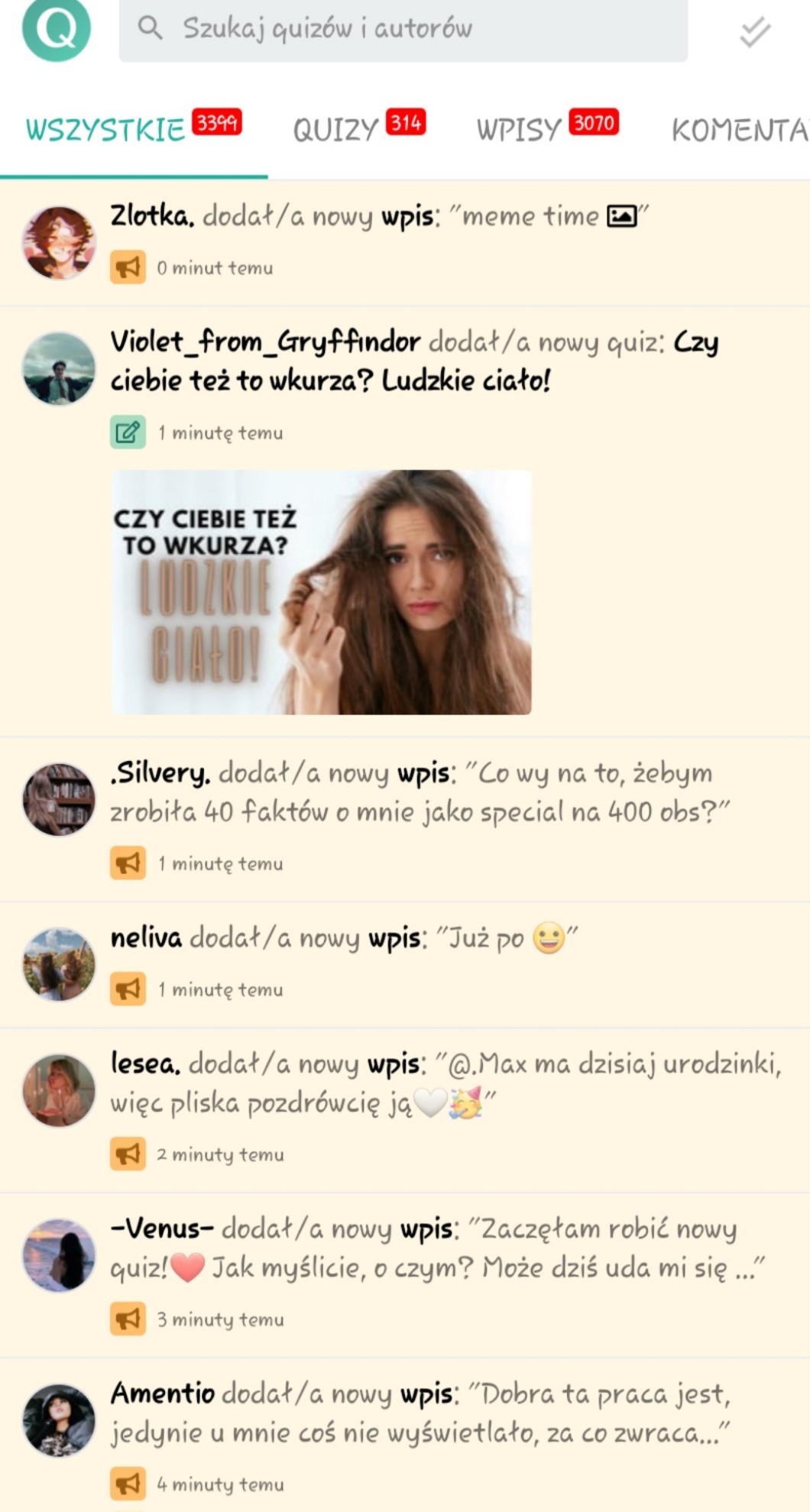The width and height of the screenshot is (810, 1512).
Task: Open the Q app logo home
Action: (57, 28)
